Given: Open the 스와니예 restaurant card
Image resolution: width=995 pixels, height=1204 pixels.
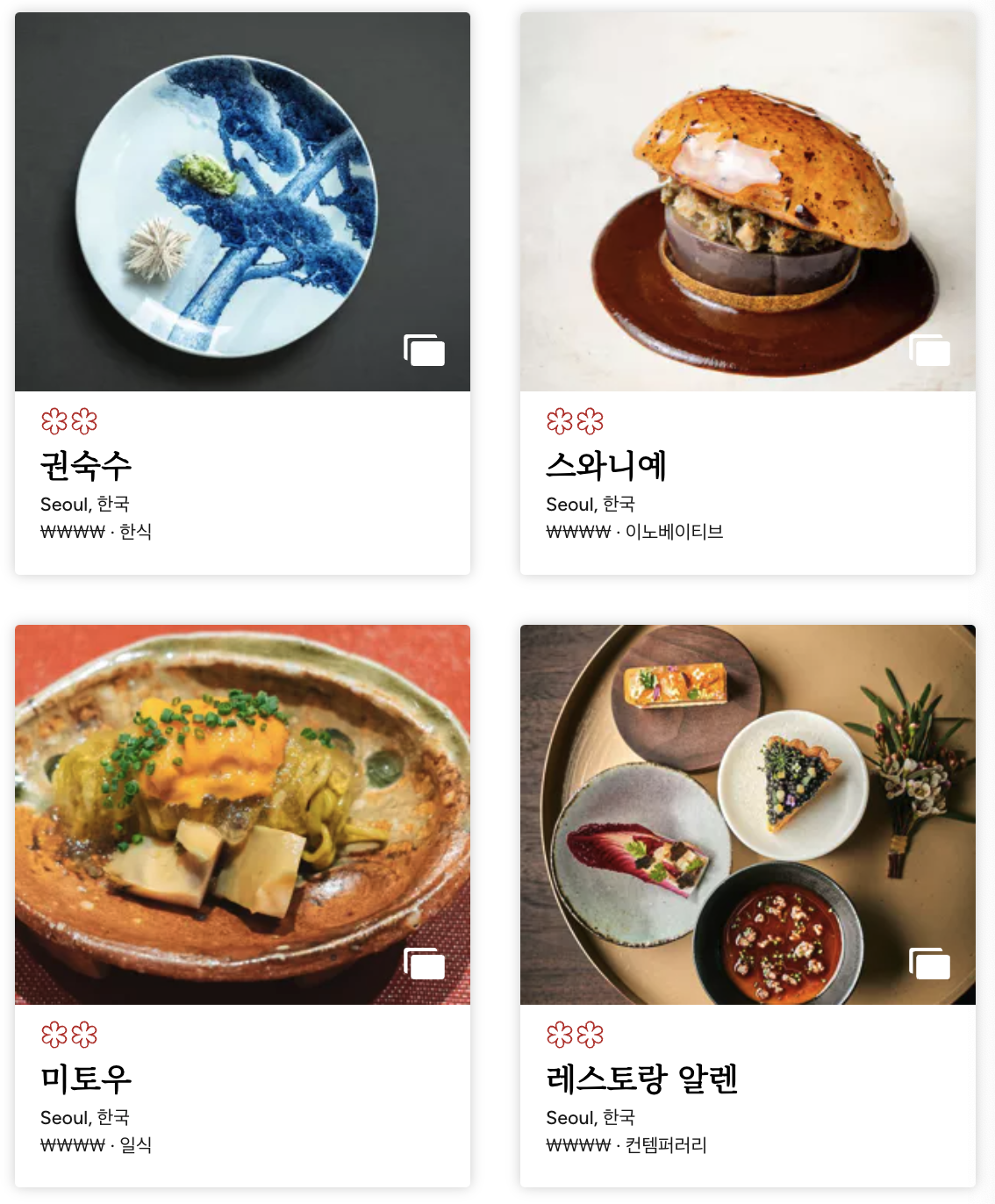Looking at the screenshot, I should [x=606, y=465].
